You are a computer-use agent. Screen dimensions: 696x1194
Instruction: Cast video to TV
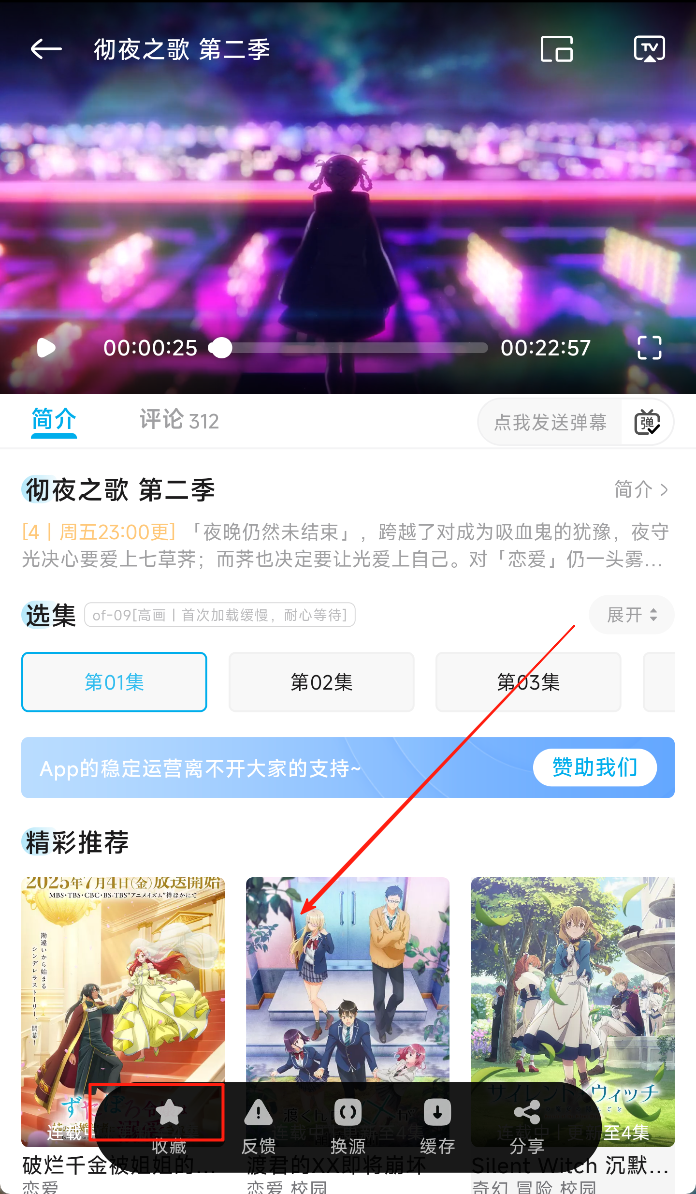click(650, 49)
